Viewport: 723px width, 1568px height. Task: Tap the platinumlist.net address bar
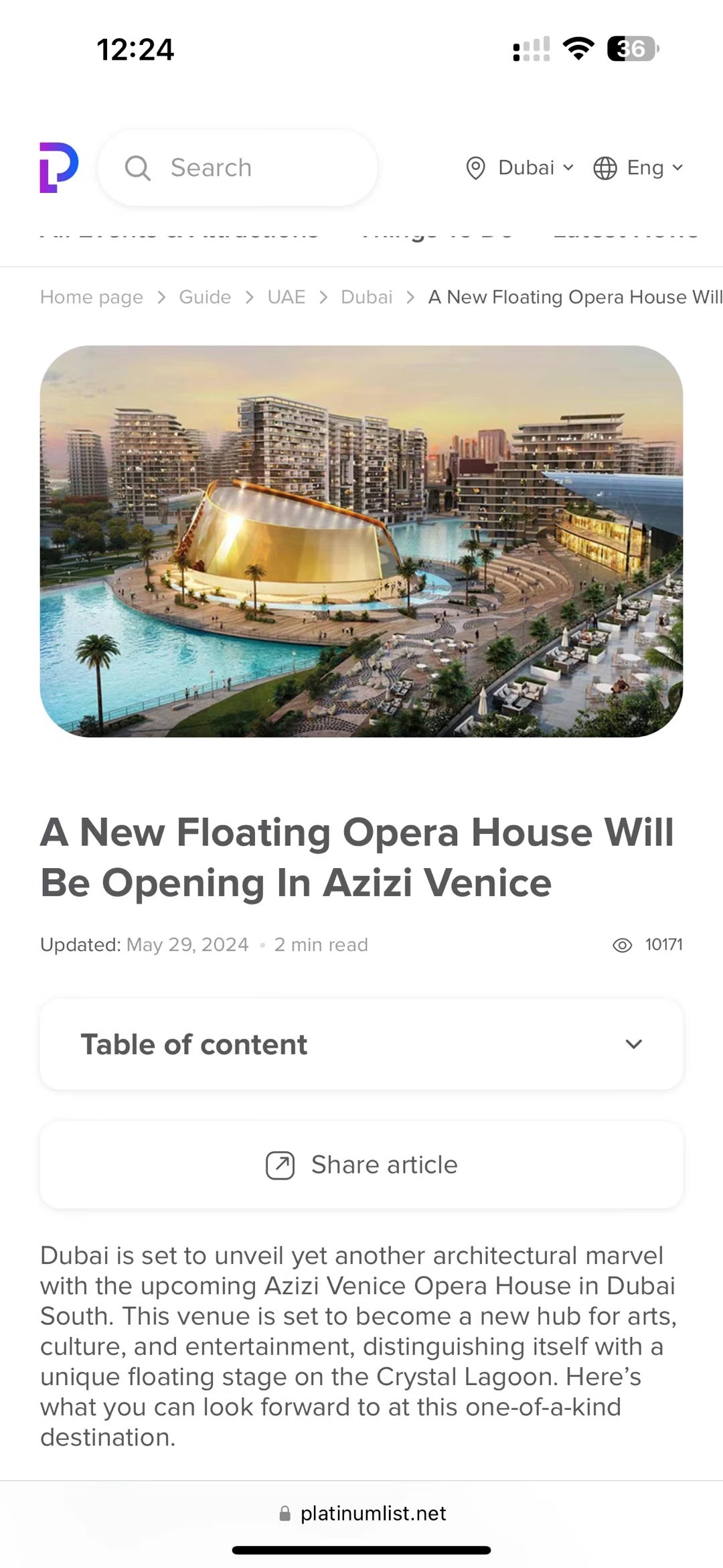click(361, 1513)
